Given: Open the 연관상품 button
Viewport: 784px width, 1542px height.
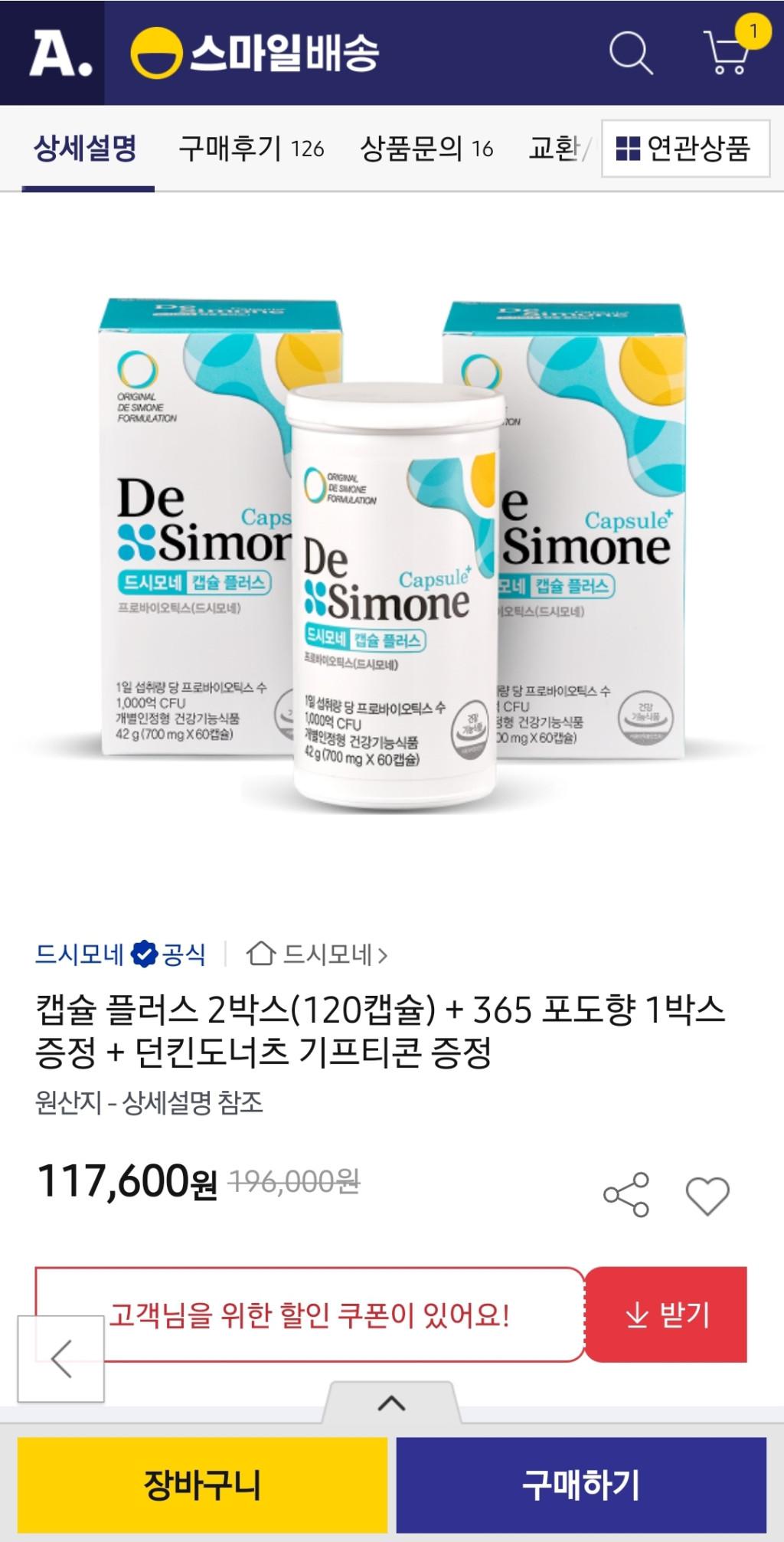Looking at the screenshot, I should coord(684,149).
